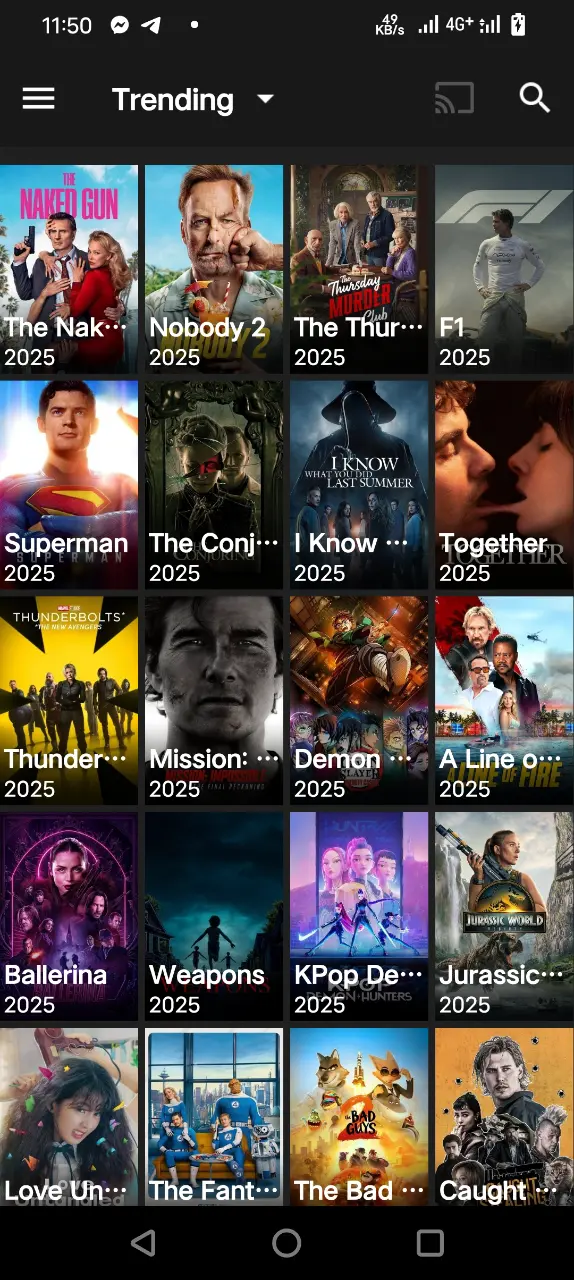Open the Demon Slayer tile

coord(359,701)
